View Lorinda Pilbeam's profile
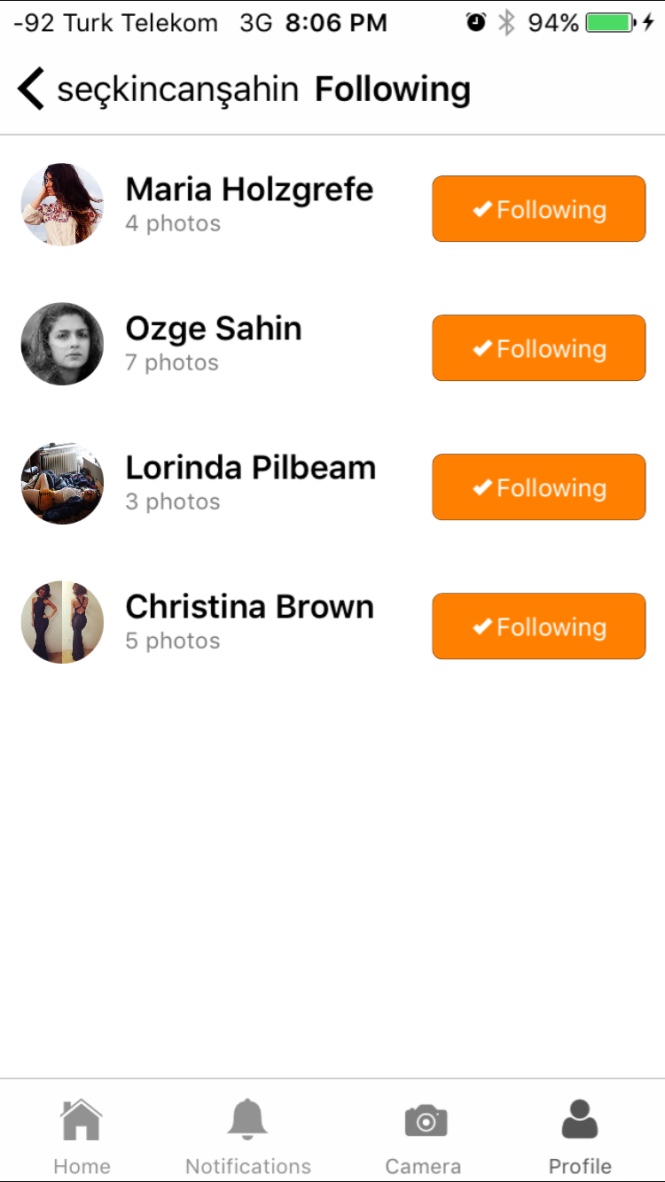Screen dimensions: 665x1182 point(250,467)
